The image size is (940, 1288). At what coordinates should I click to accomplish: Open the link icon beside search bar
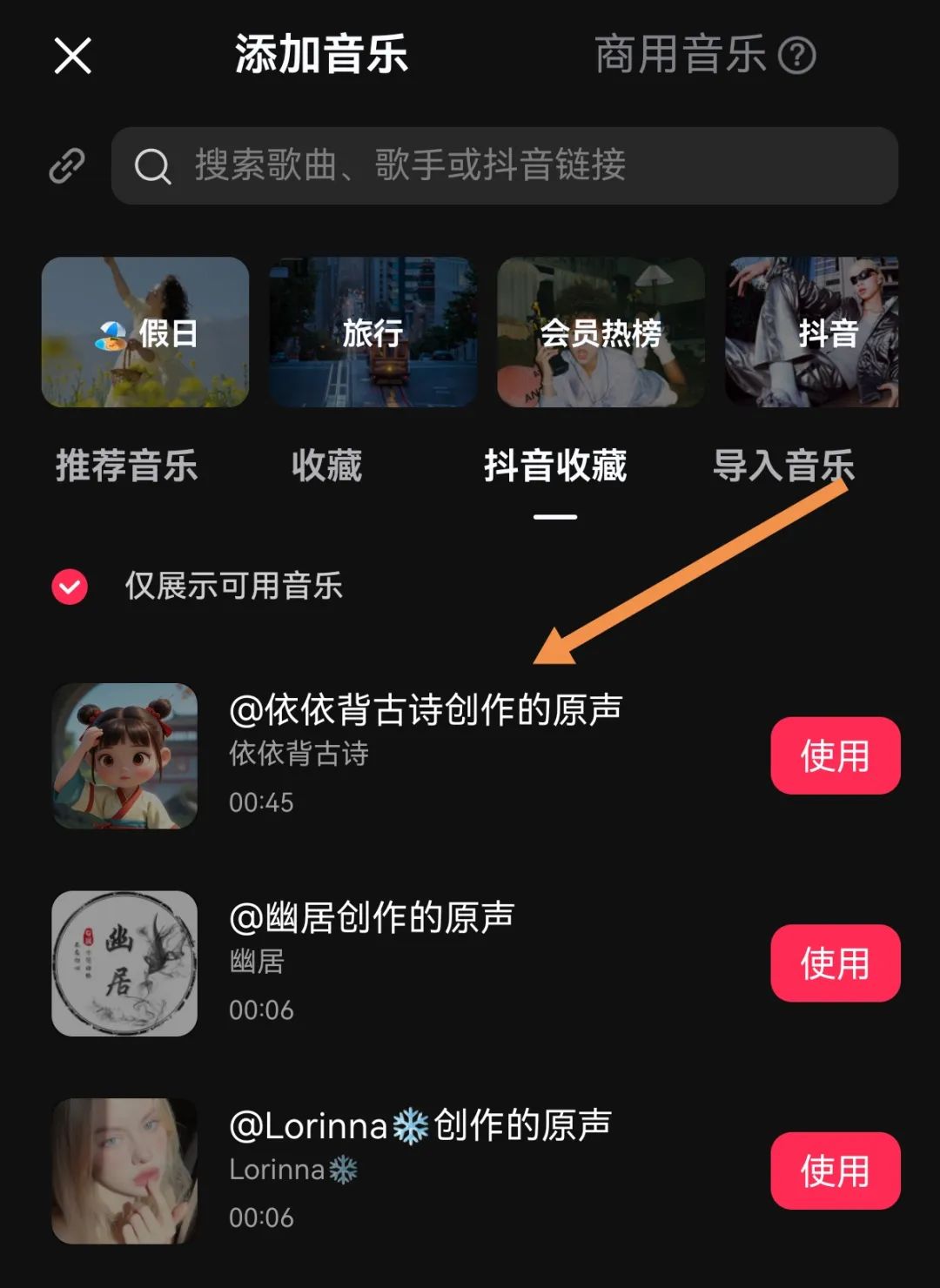pyautogui.click(x=68, y=165)
